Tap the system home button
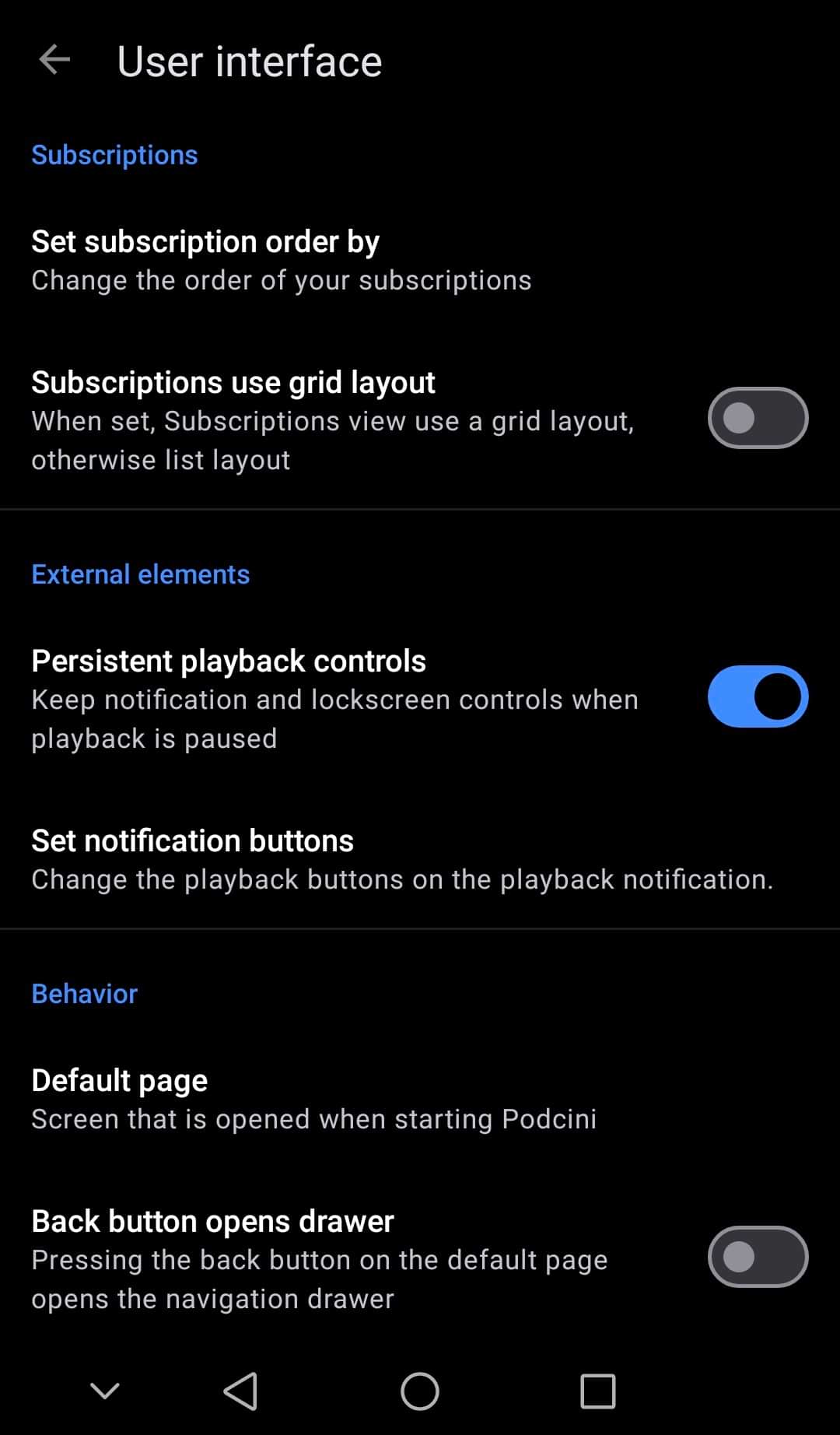The image size is (840, 1435). click(x=420, y=1391)
